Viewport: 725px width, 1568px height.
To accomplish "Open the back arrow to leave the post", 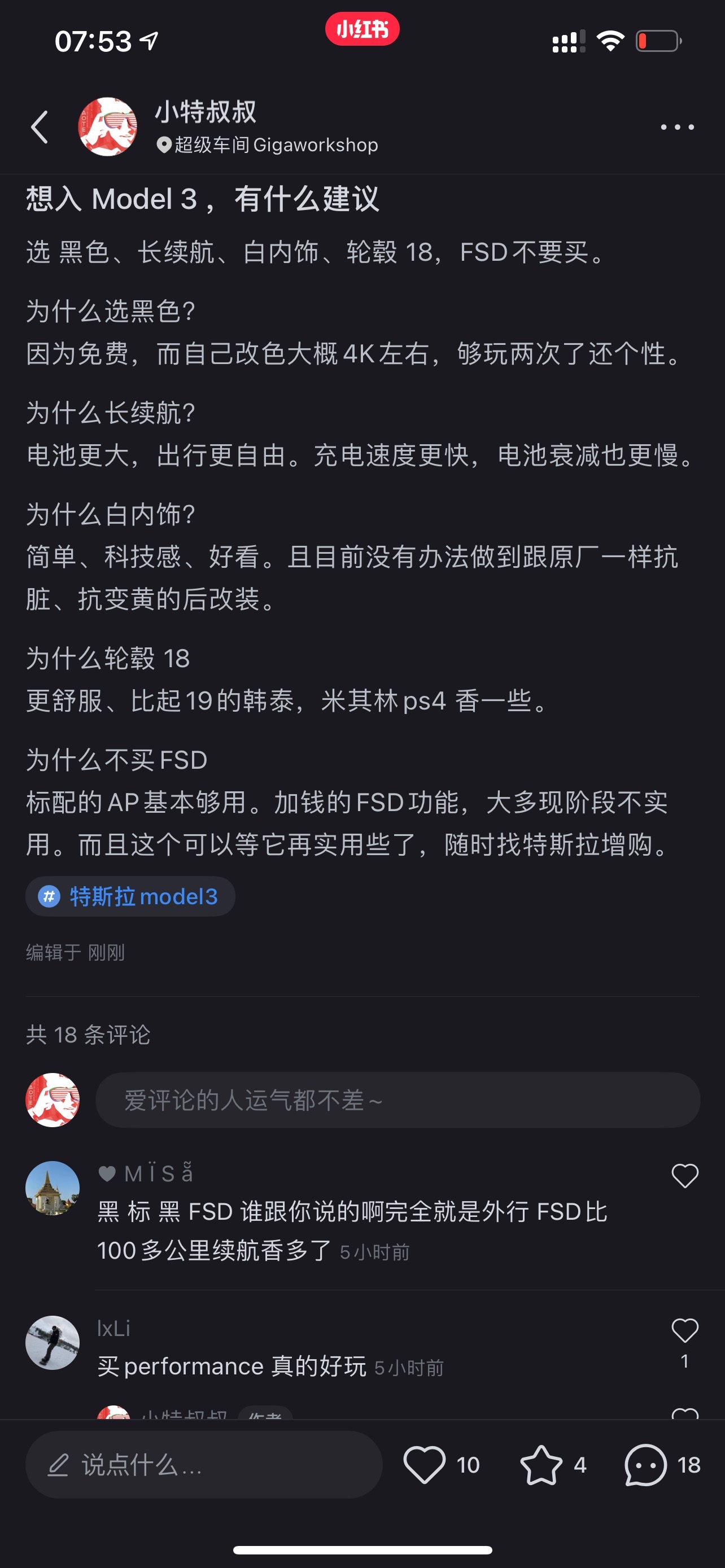I will click(x=40, y=126).
